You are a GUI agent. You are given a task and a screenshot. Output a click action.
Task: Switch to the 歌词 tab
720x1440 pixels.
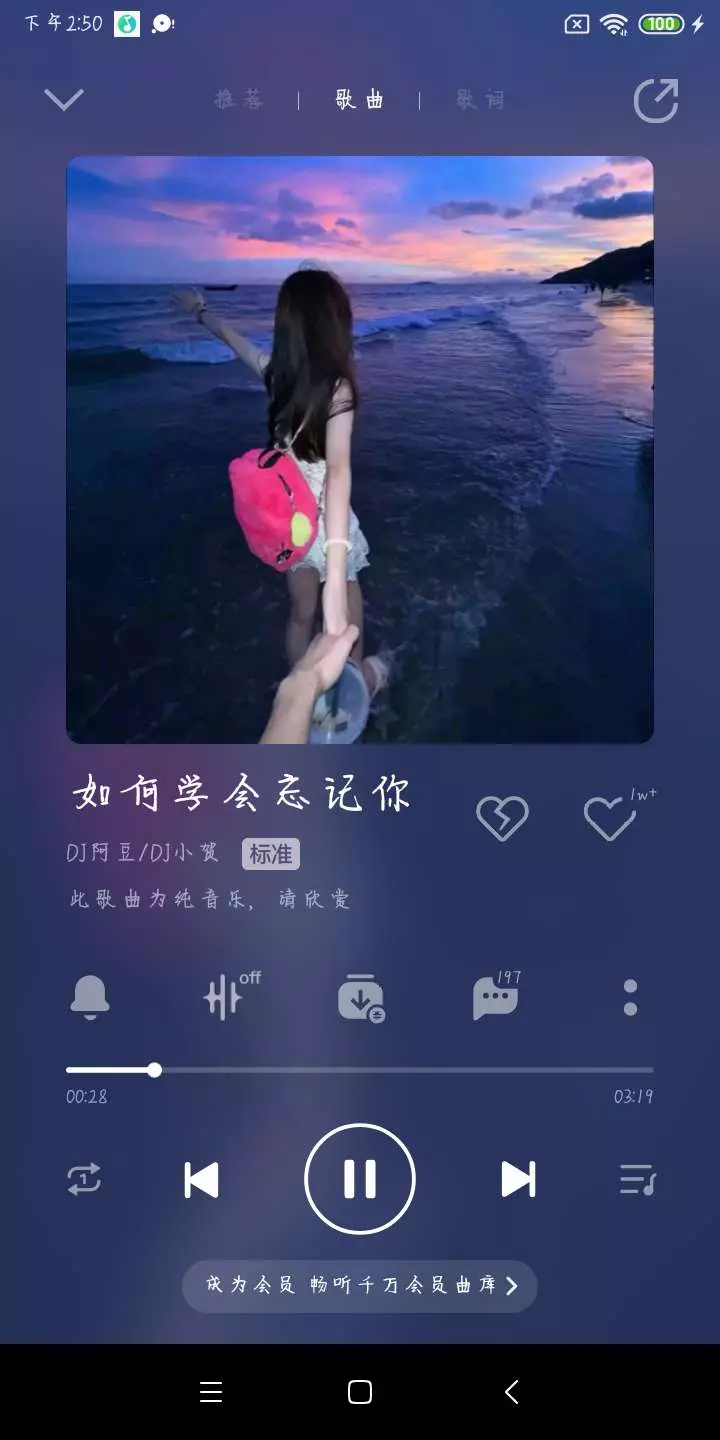[480, 100]
